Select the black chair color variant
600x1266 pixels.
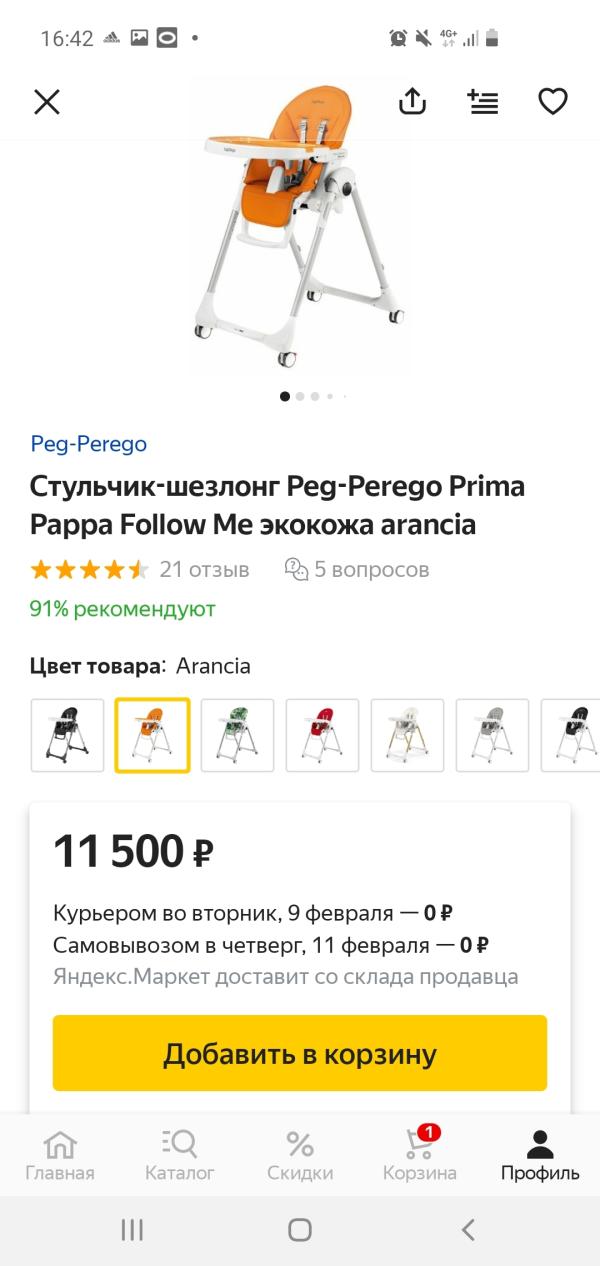click(x=67, y=735)
